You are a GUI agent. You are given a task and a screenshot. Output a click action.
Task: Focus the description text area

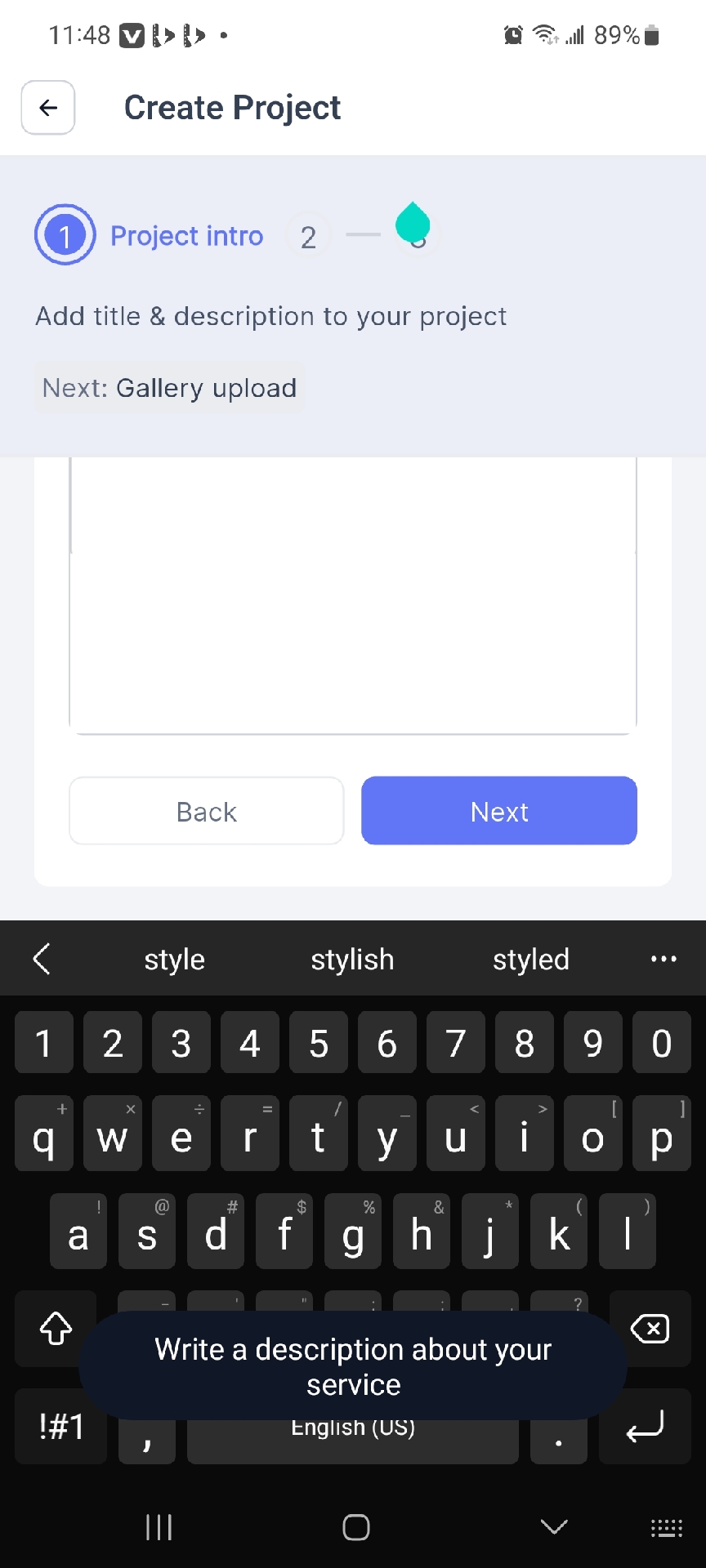point(352,596)
